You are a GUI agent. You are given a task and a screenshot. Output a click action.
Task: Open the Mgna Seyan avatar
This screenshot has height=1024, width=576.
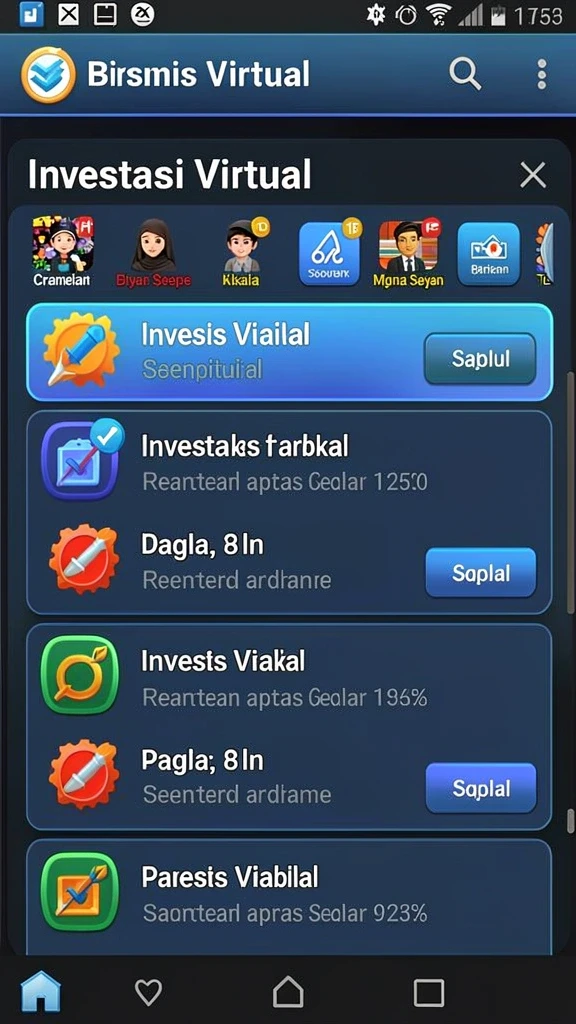coord(409,252)
